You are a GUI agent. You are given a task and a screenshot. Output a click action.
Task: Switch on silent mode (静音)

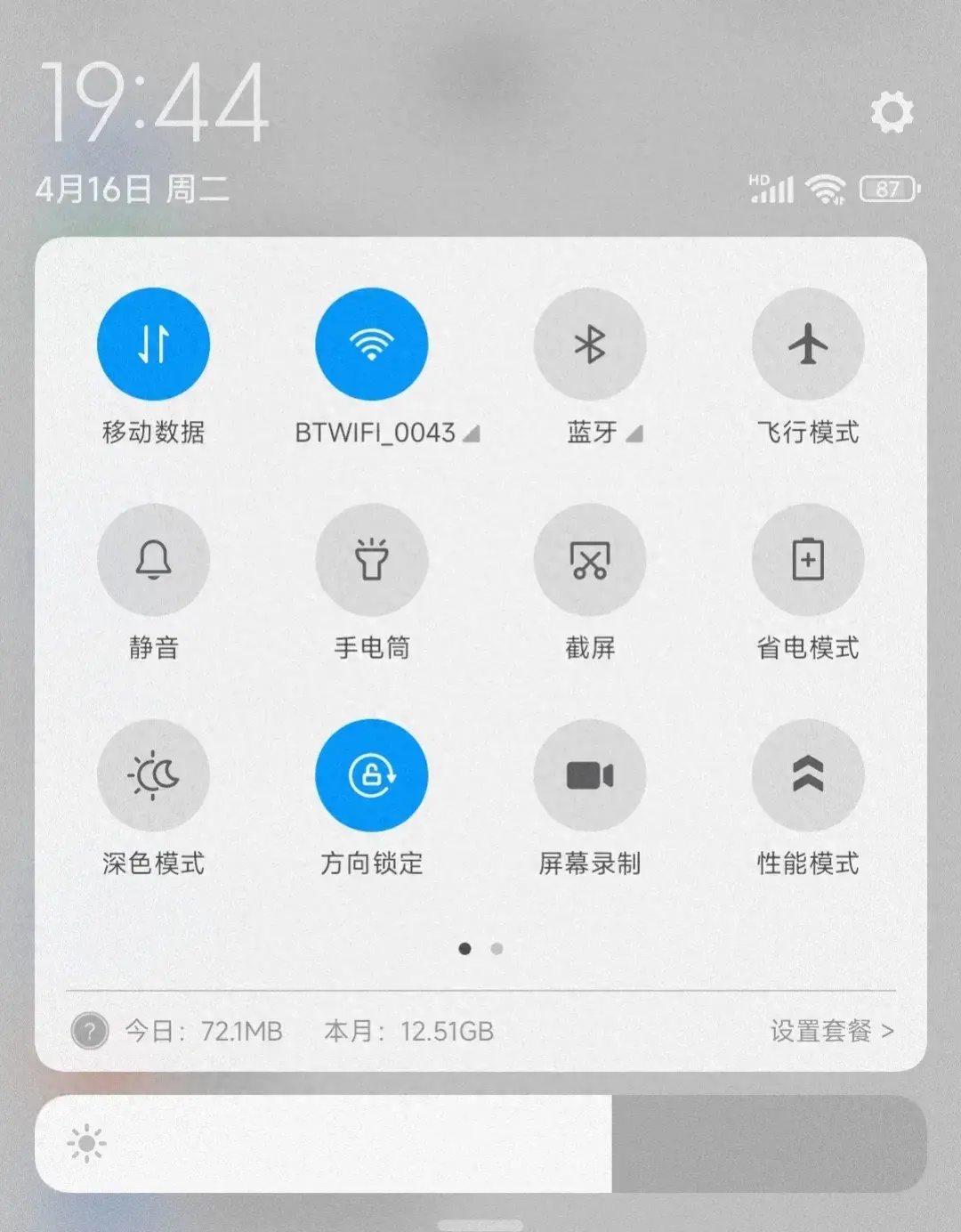click(x=153, y=560)
